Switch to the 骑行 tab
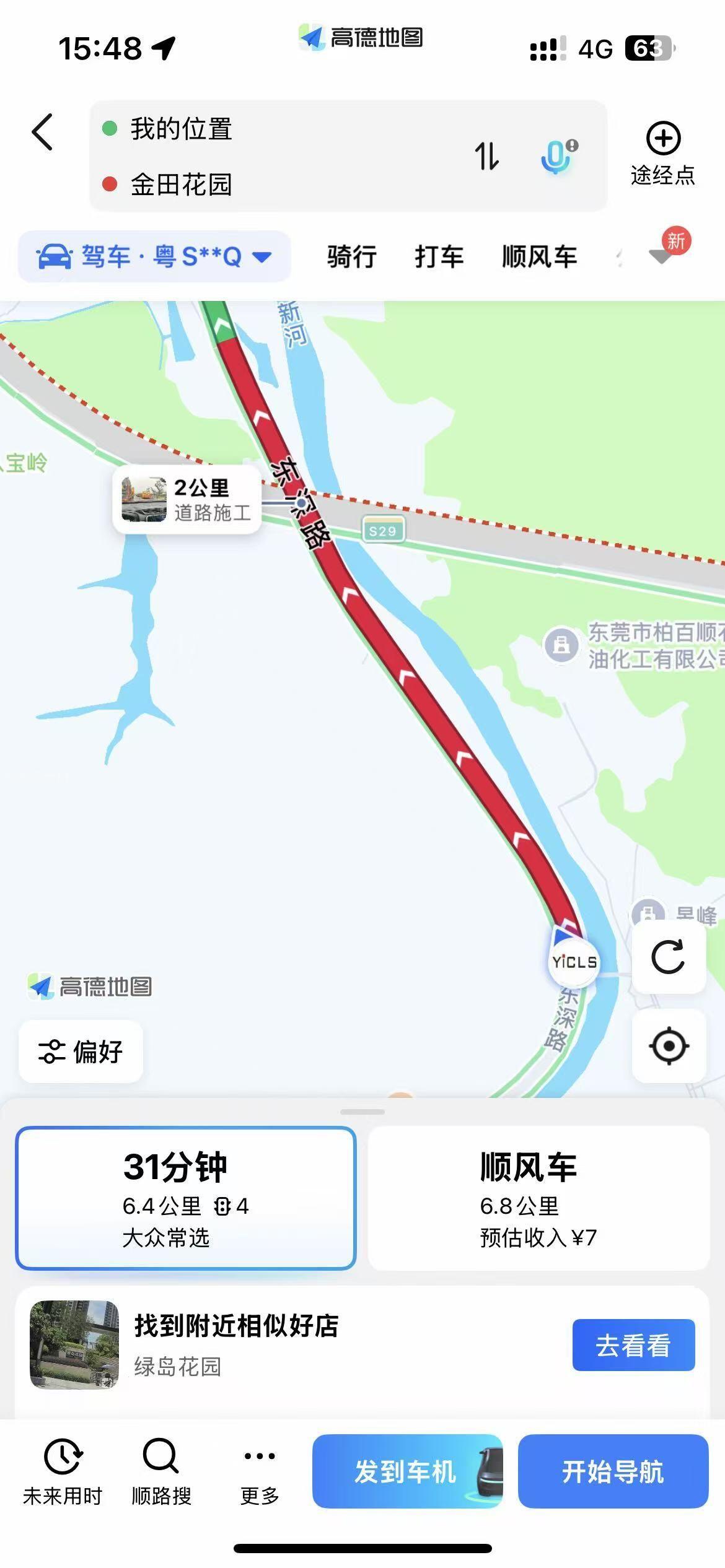 point(352,256)
